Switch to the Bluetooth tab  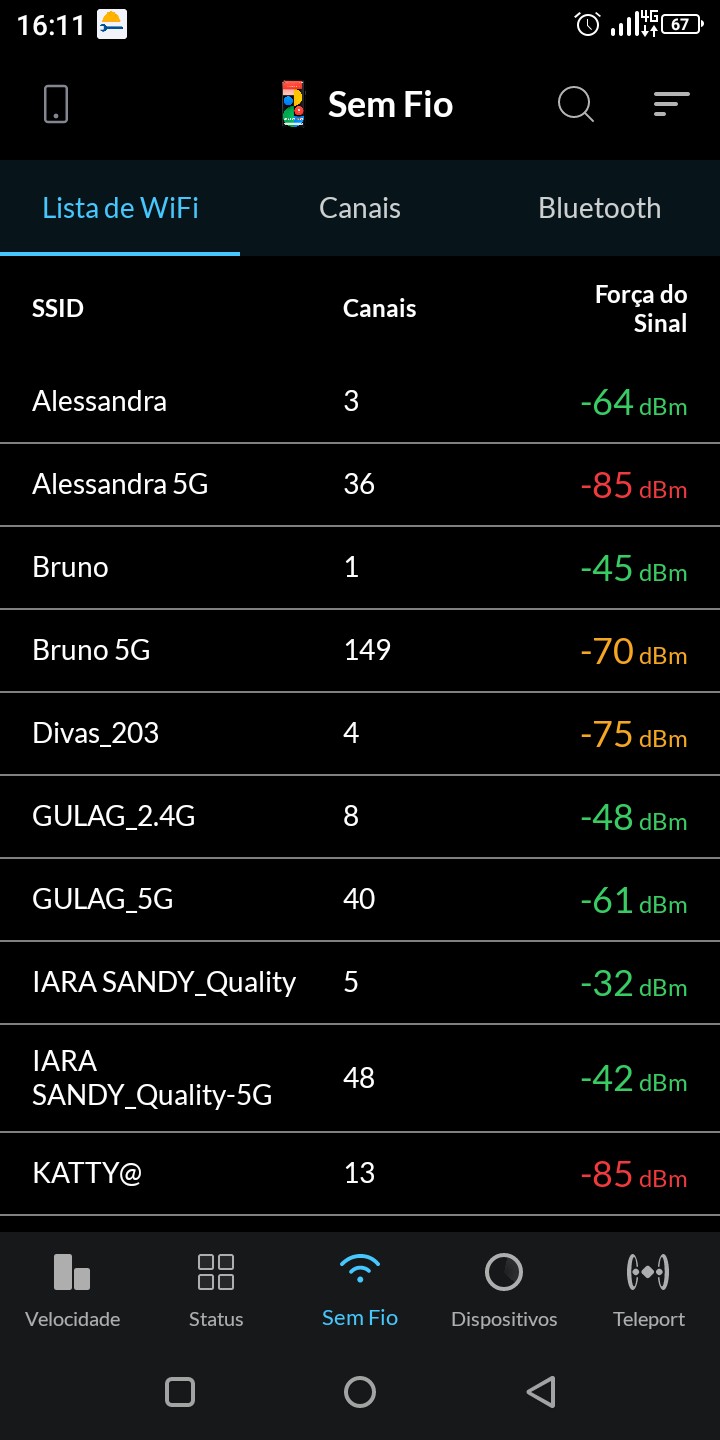(599, 208)
